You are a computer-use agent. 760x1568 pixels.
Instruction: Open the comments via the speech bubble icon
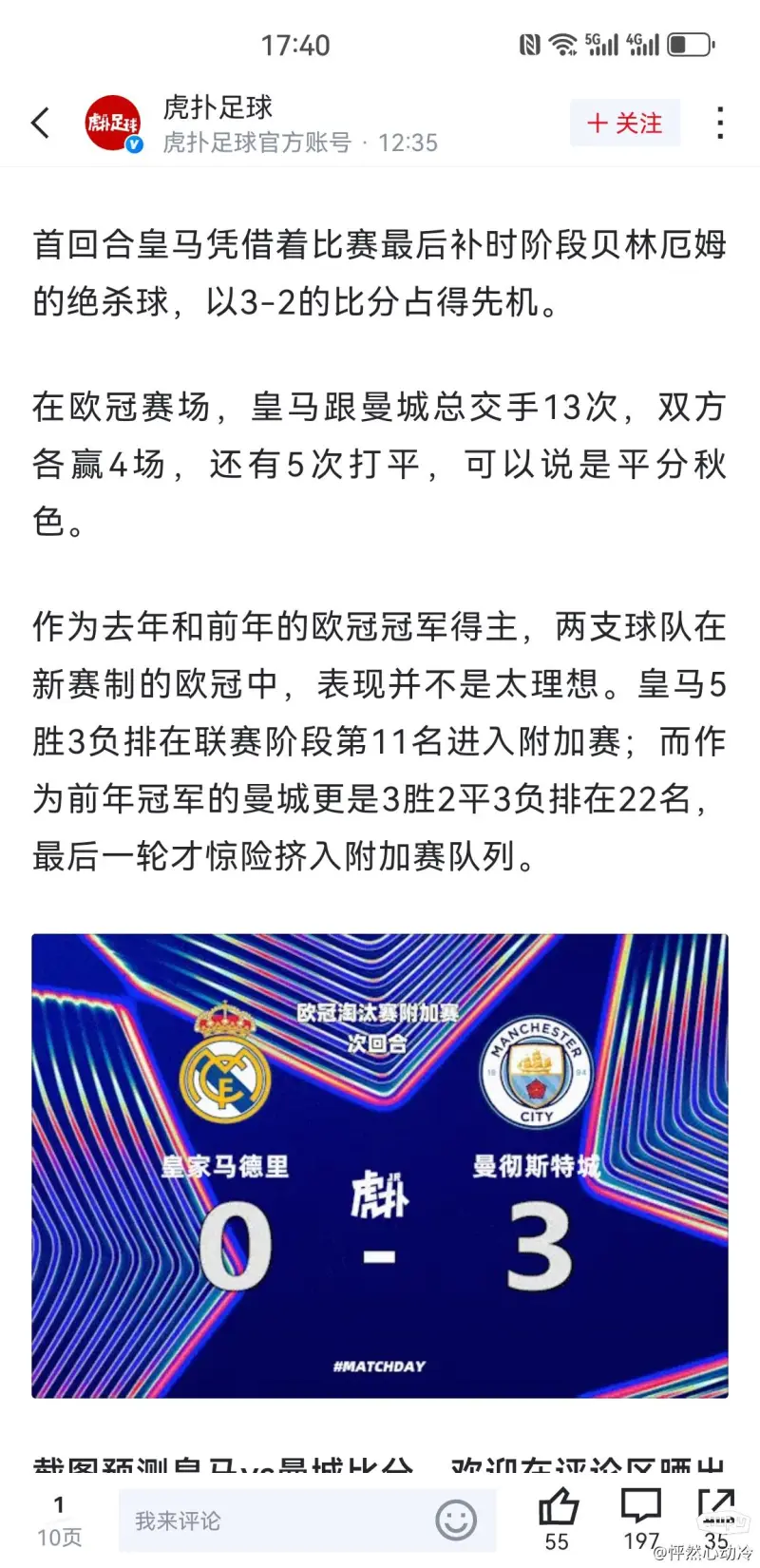[x=642, y=1506]
